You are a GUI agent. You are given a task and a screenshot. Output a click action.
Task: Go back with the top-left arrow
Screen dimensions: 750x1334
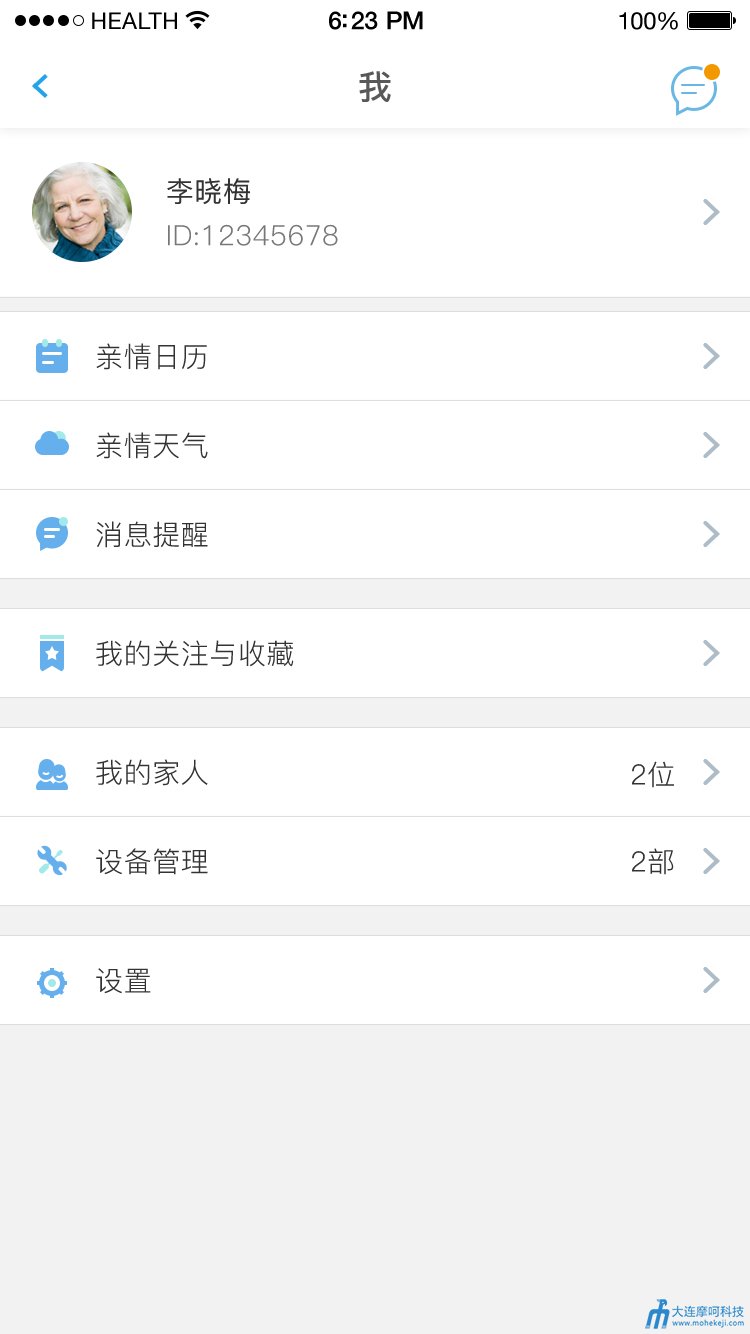click(40, 86)
